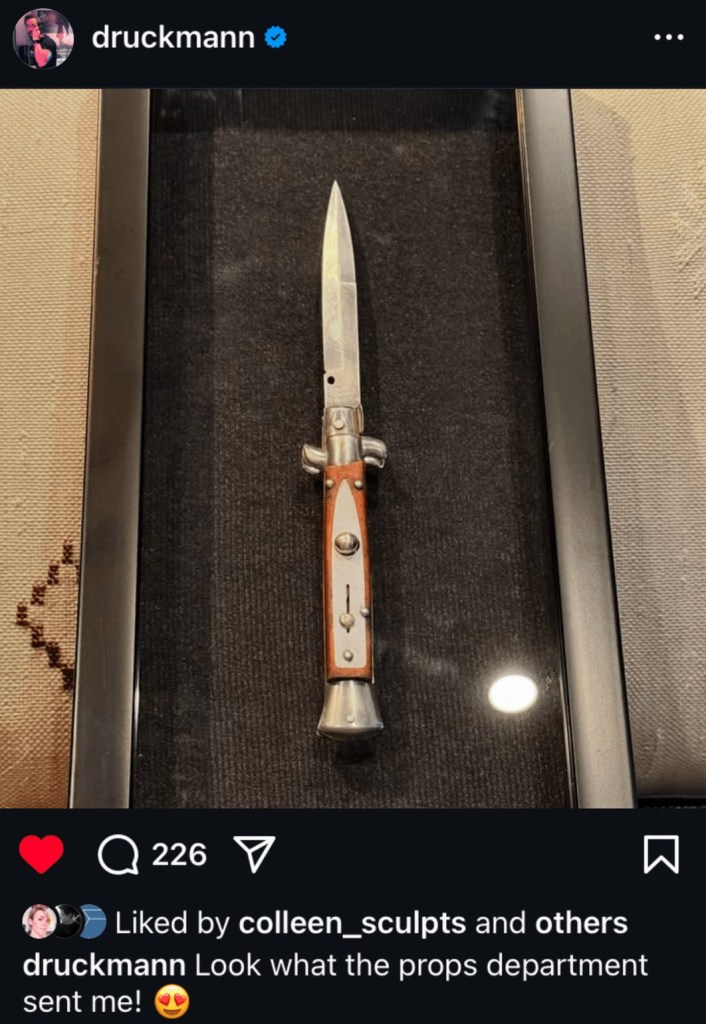Open colleen_sculpts from the likes line
This screenshot has width=706, height=1024.
[352, 923]
